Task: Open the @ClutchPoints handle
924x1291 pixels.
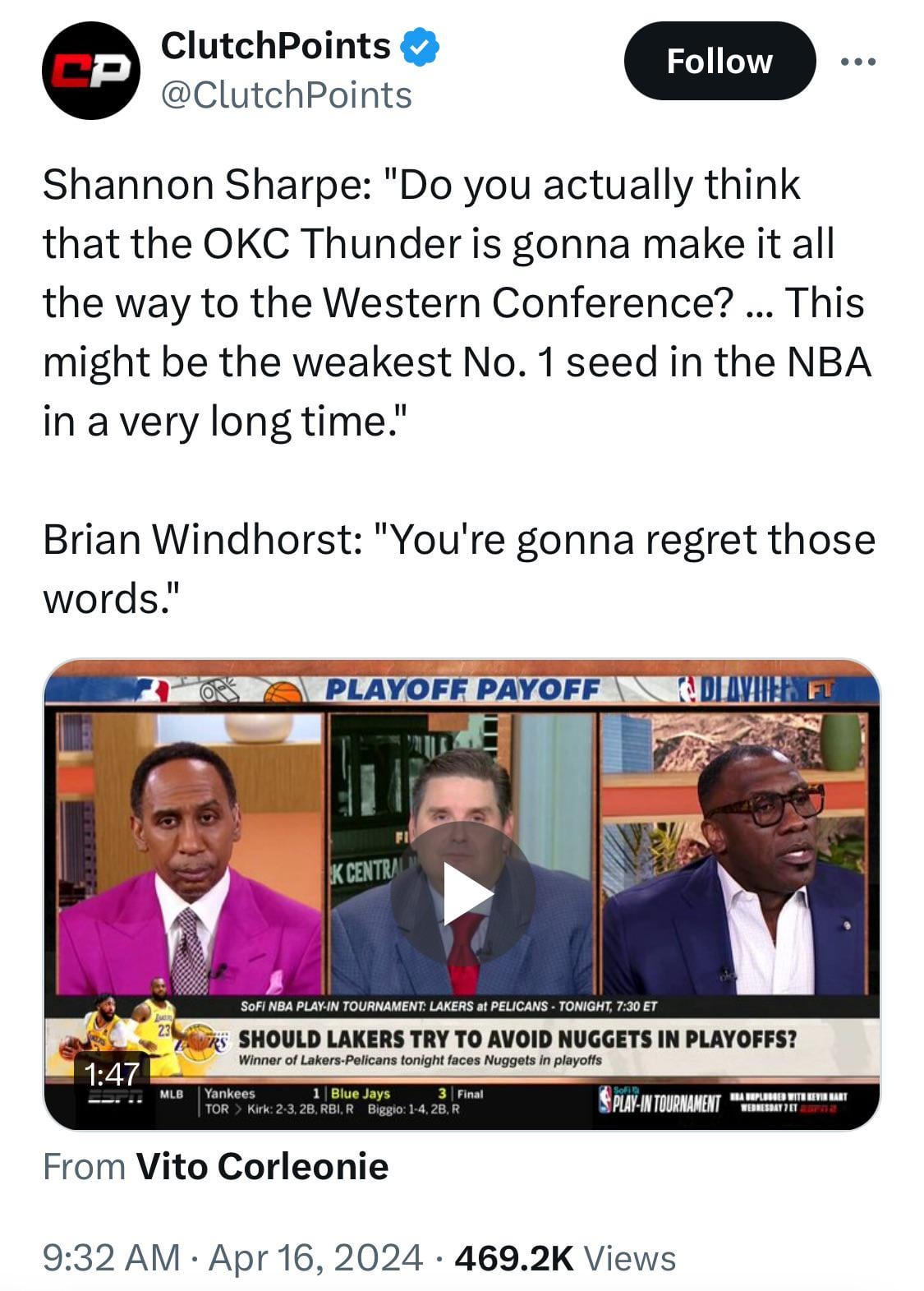Action: (287, 95)
